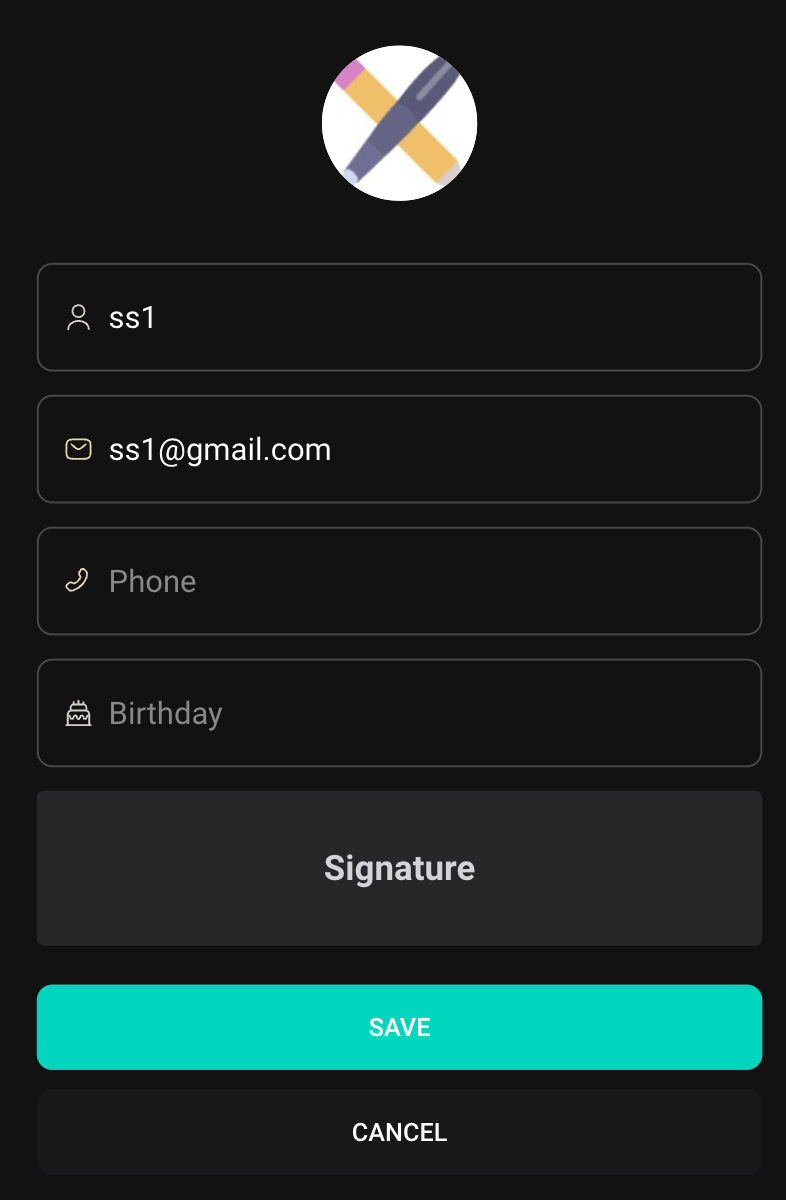This screenshot has height=1200, width=786.
Task: Save the profile changes
Action: pos(399,1027)
